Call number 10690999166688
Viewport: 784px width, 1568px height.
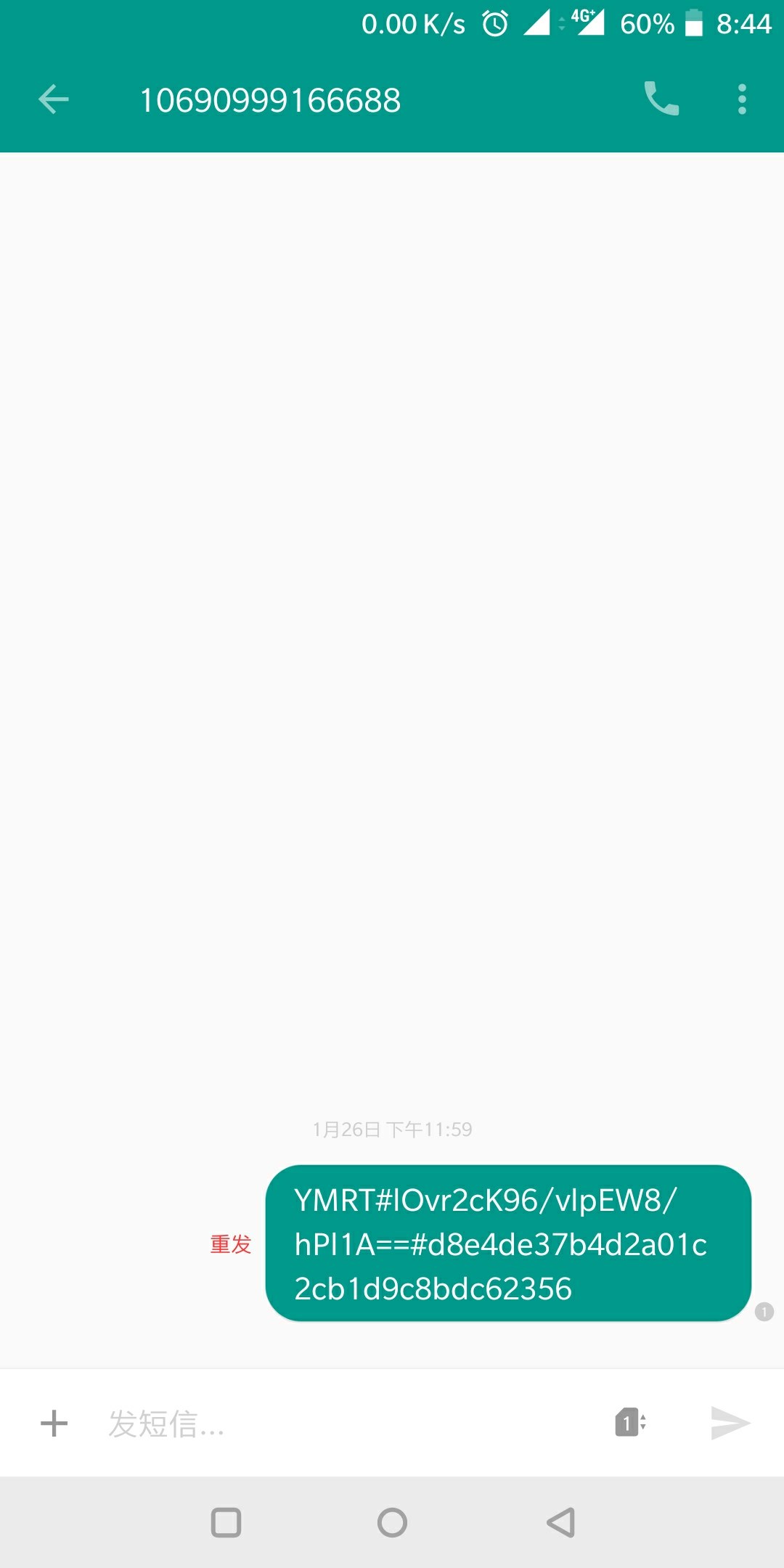point(661,99)
